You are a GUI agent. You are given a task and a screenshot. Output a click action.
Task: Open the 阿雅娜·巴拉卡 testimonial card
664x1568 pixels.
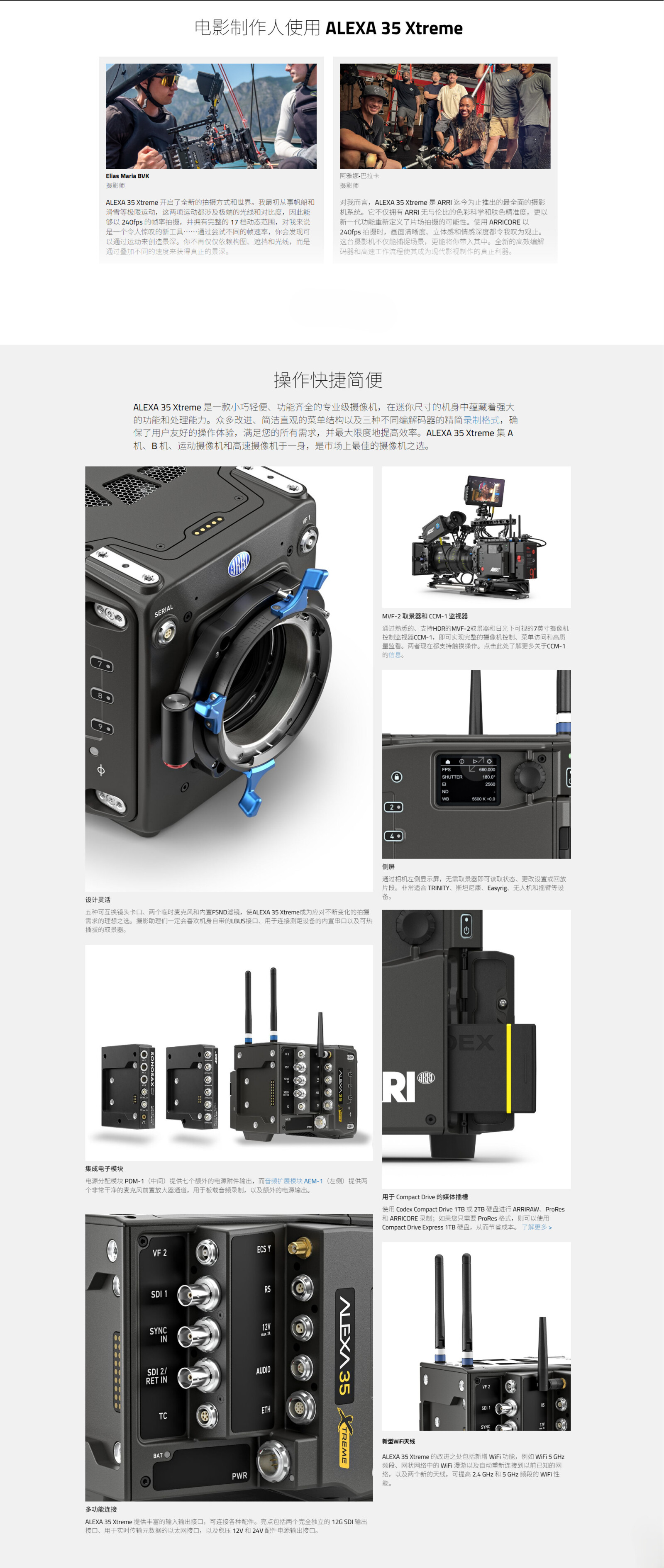click(x=445, y=160)
